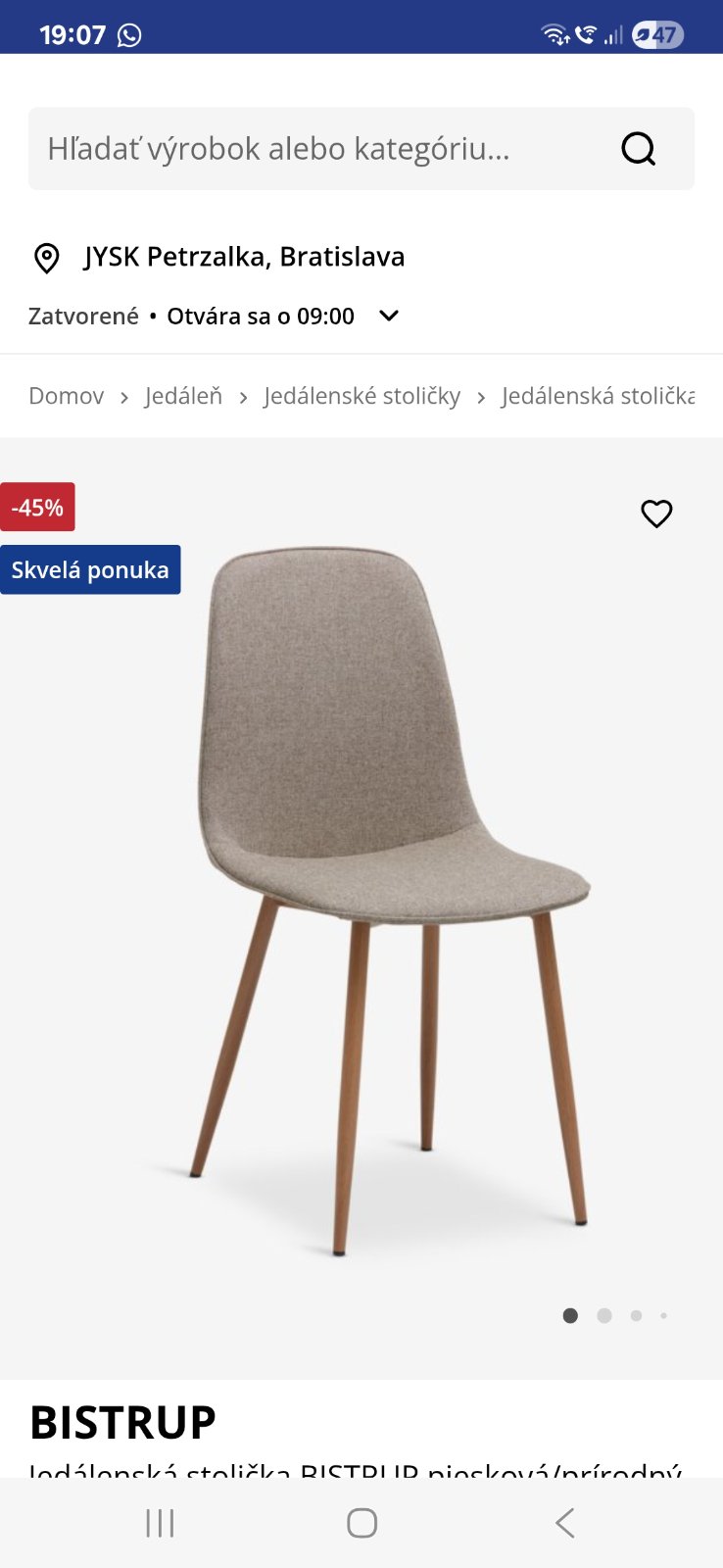Go back with system back button
723x1568 pixels.
564,1523
